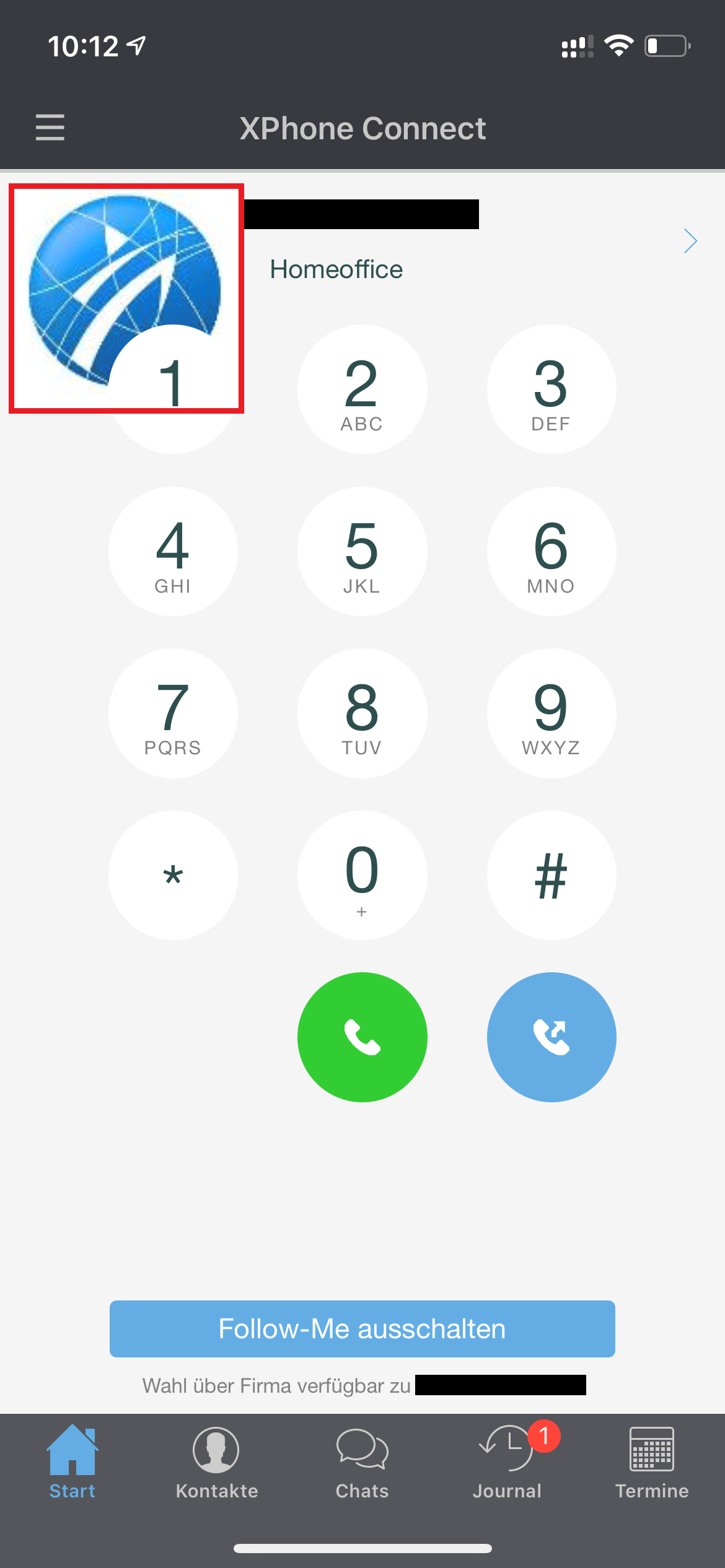Image resolution: width=725 pixels, height=1568 pixels.
Task: Start call with green phone button
Action: click(x=362, y=1037)
